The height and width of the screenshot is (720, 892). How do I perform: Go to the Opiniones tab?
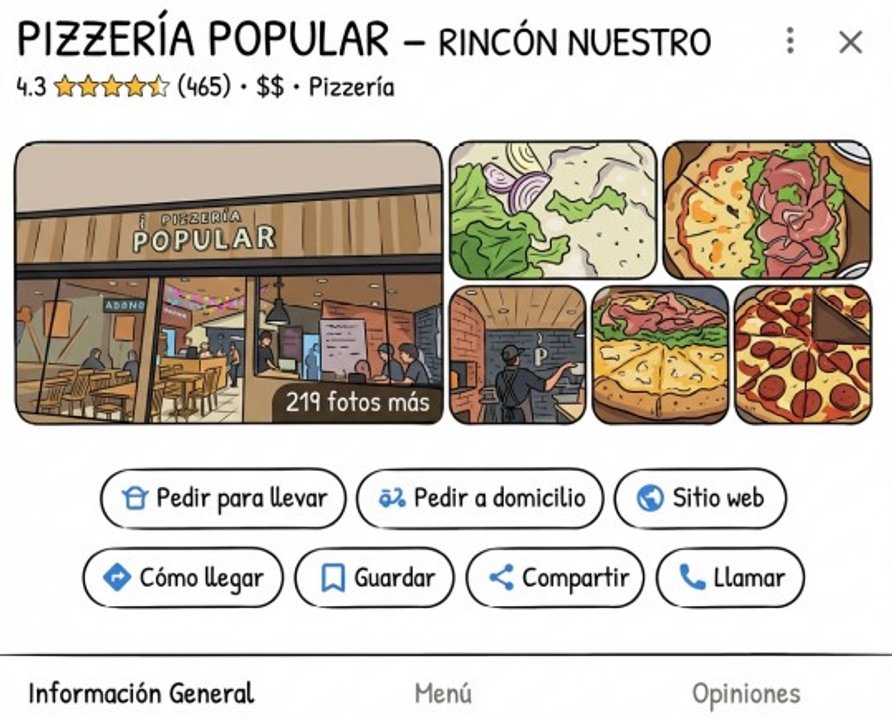tap(746, 693)
